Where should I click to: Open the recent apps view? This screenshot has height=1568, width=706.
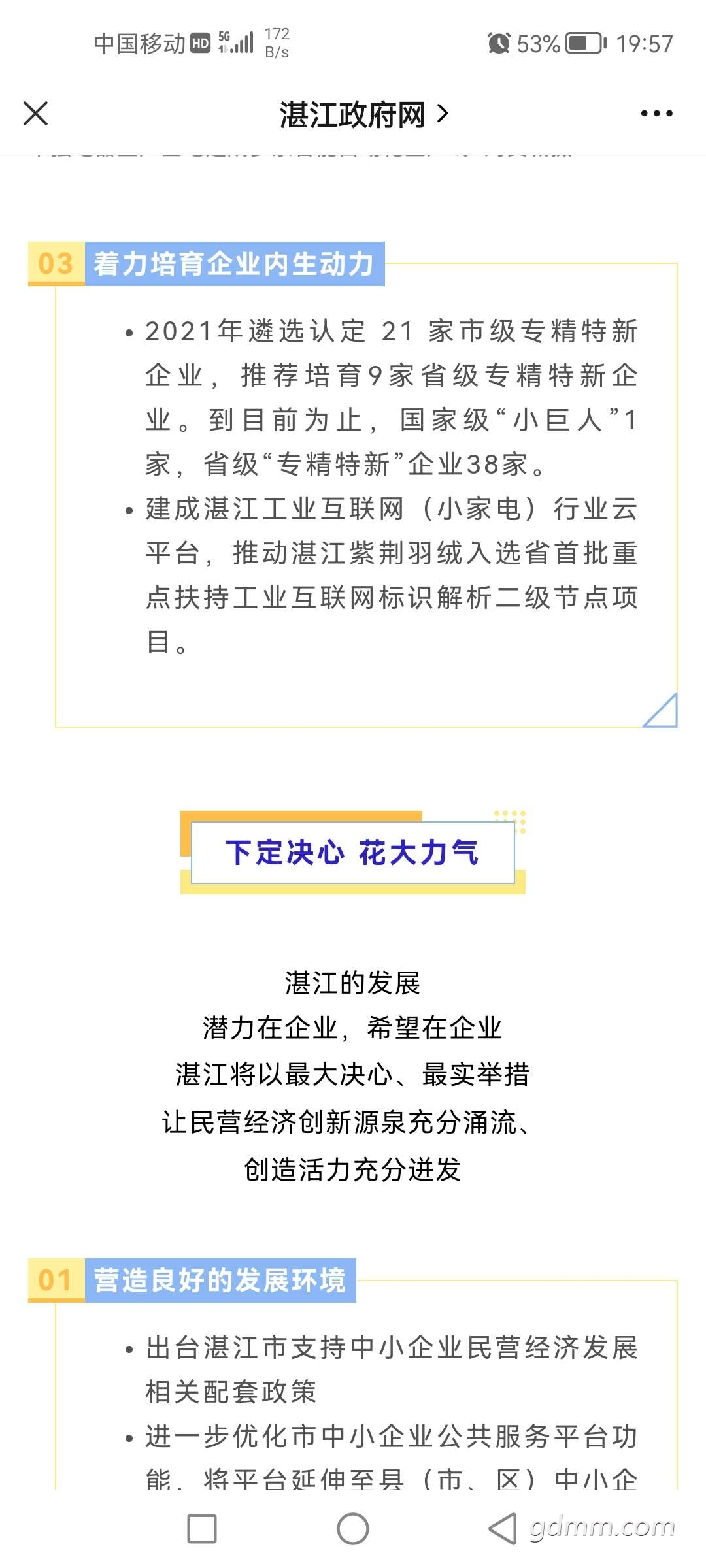pos(202,1529)
